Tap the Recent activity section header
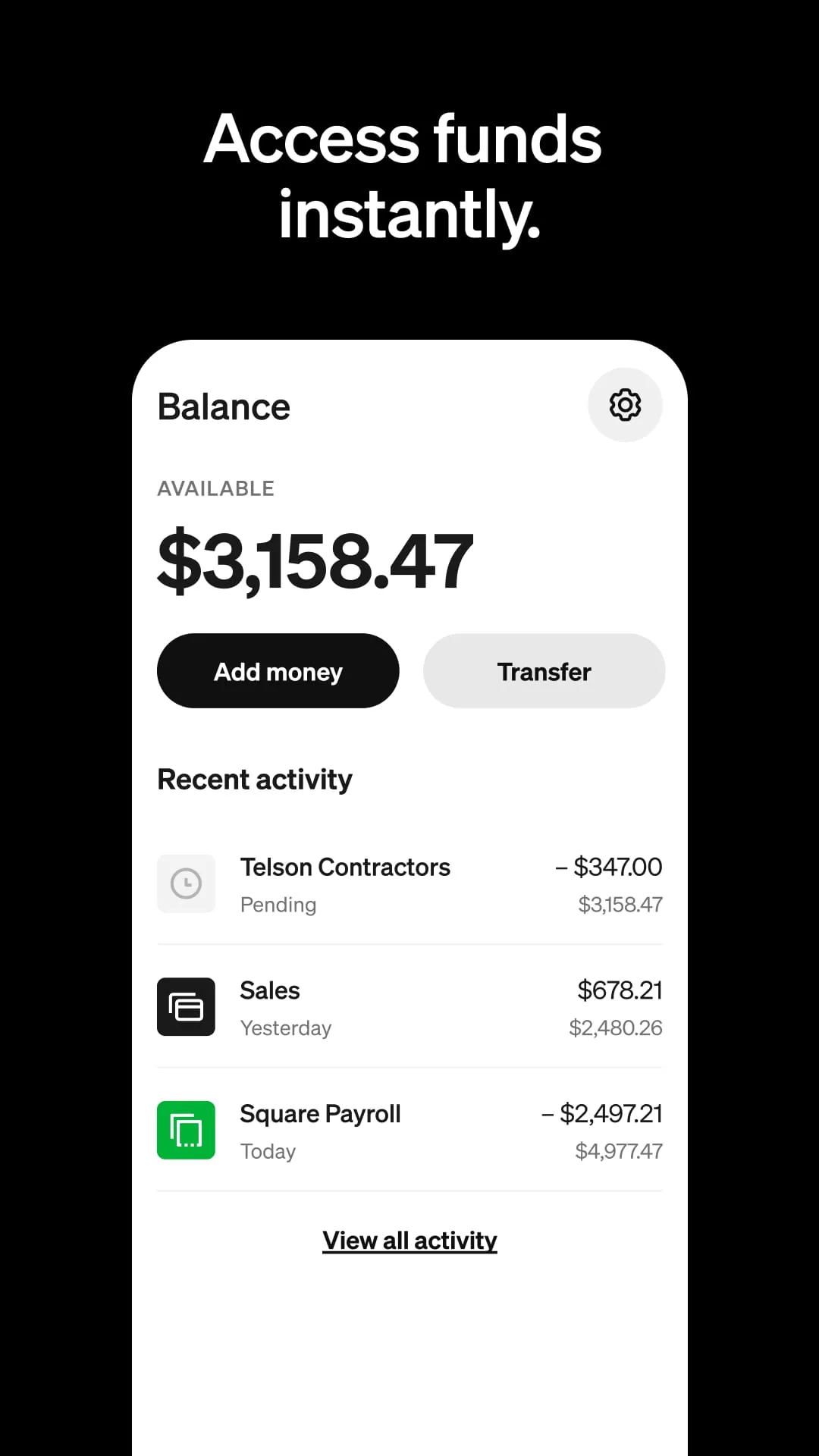819x1456 pixels. click(x=254, y=779)
